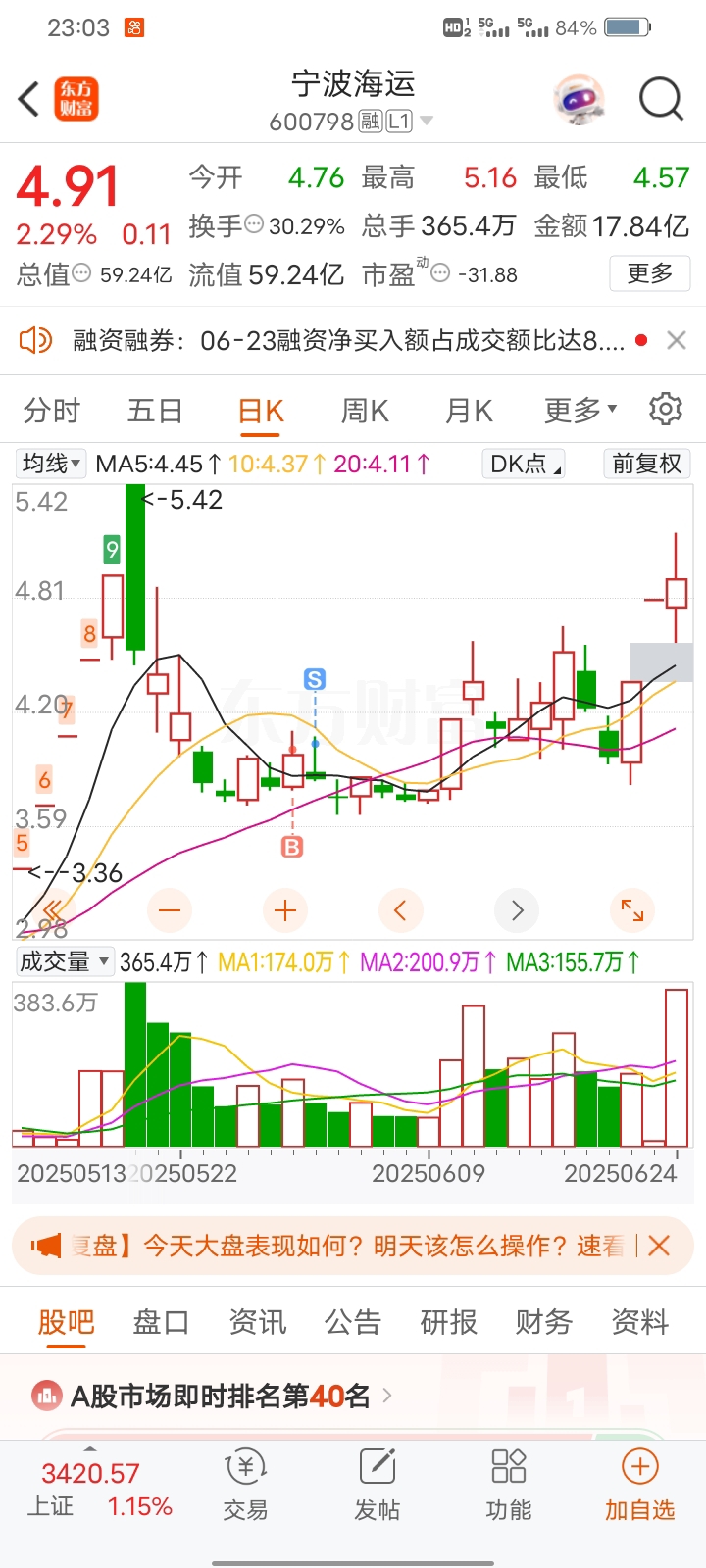Open the 均线 indicator dropdown

click(52, 464)
